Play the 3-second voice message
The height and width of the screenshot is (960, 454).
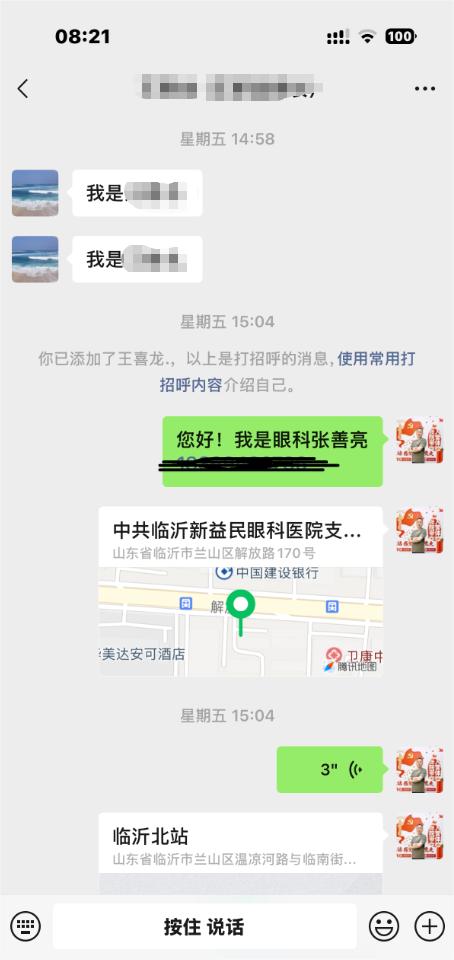pyautogui.click(x=330, y=769)
